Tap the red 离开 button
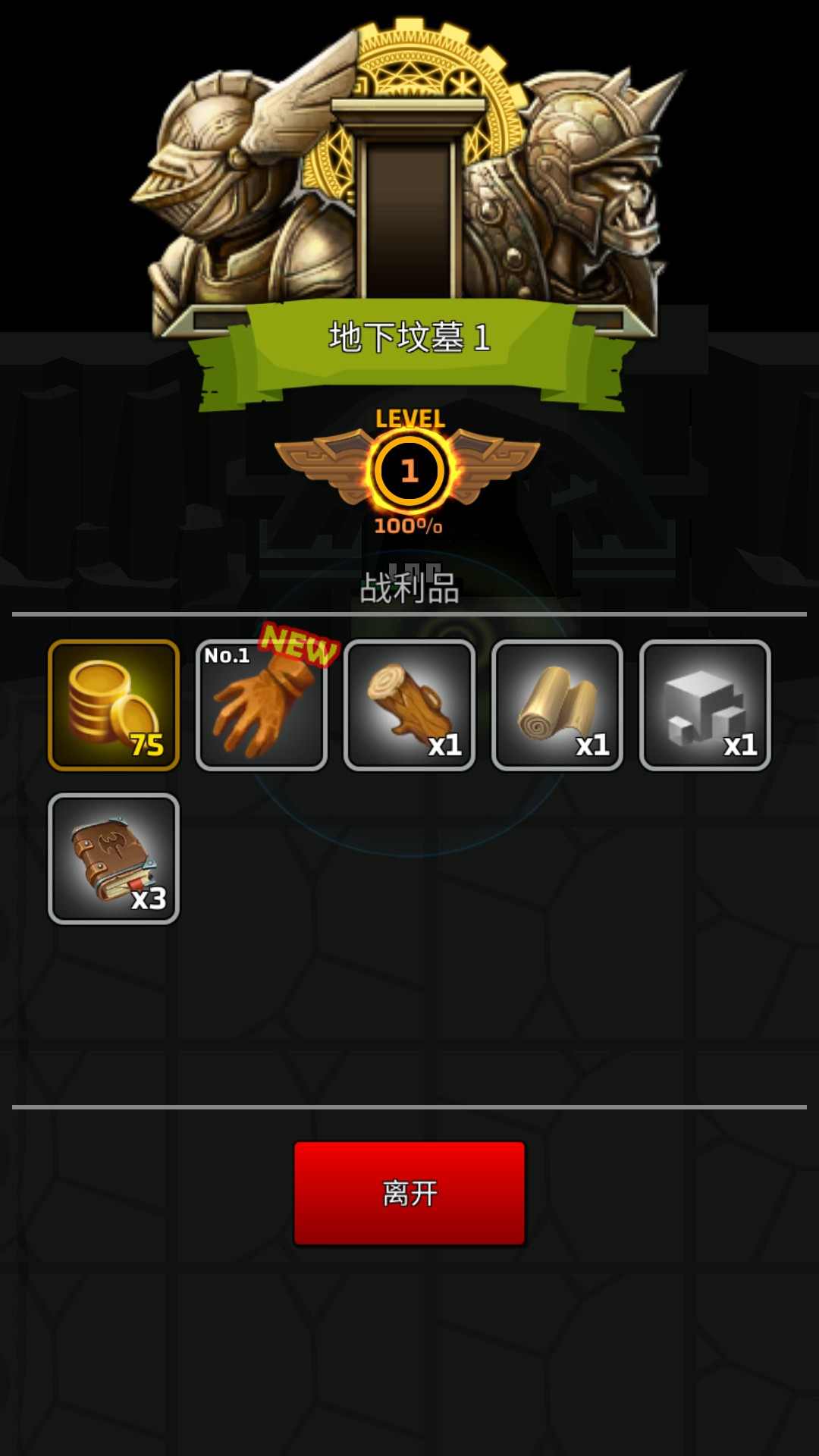This screenshot has width=819, height=1456. (x=409, y=1193)
